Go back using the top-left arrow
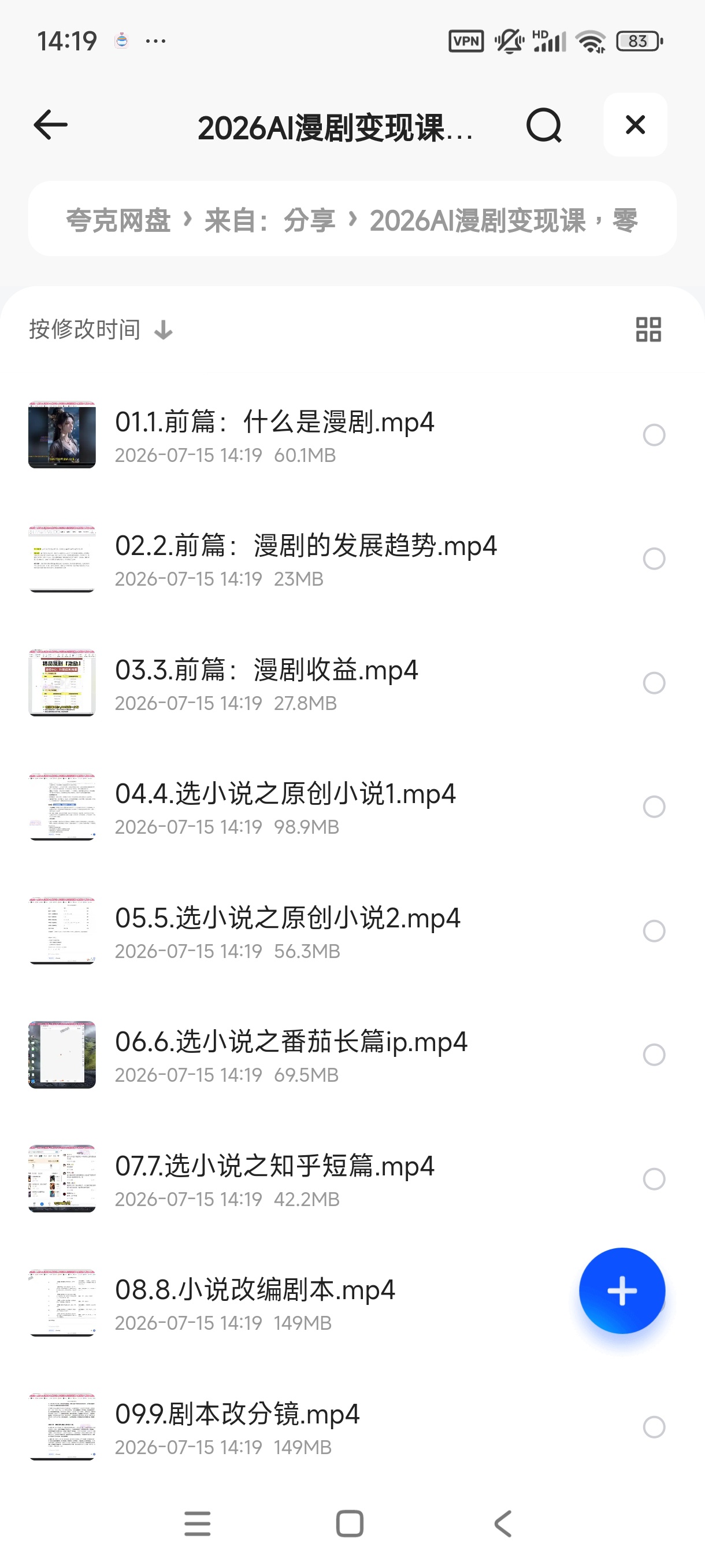The width and height of the screenshot is (705, 1568). [50, 125]
